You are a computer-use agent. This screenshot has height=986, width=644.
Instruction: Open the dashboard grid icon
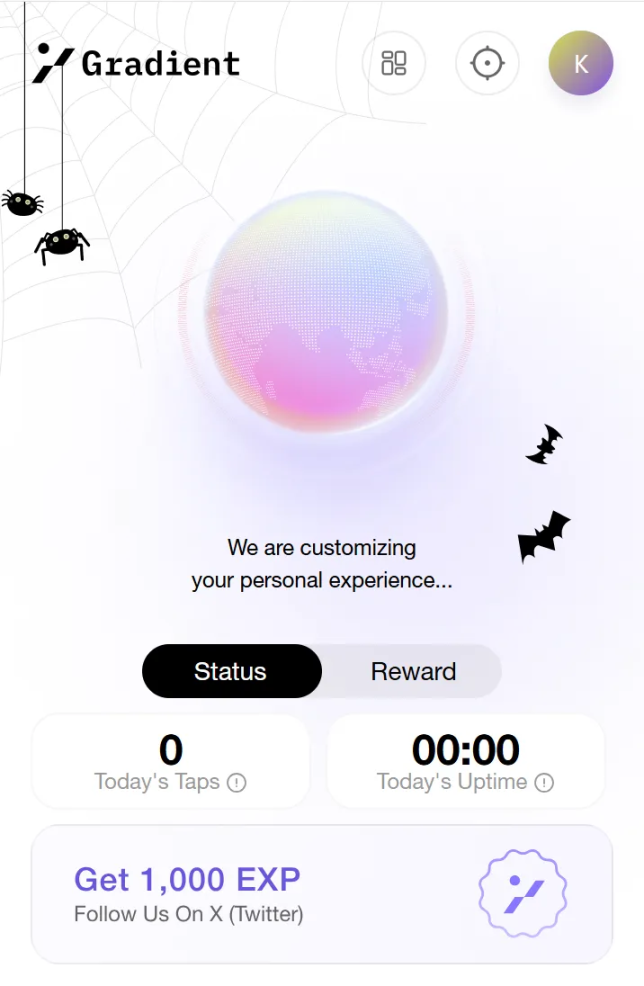[x=394, y=63]
